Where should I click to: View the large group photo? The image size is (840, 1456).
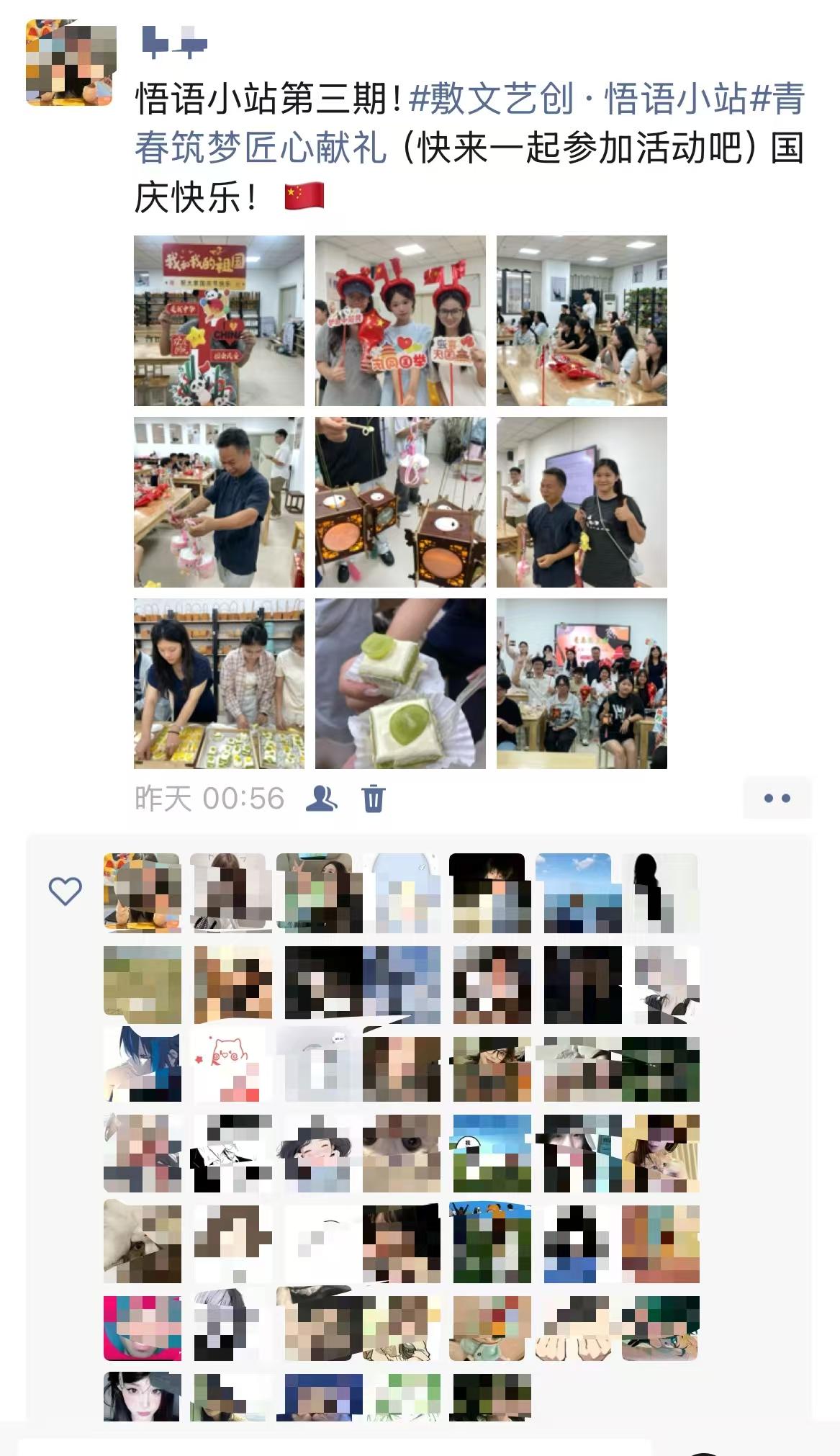tap(582, 684)
